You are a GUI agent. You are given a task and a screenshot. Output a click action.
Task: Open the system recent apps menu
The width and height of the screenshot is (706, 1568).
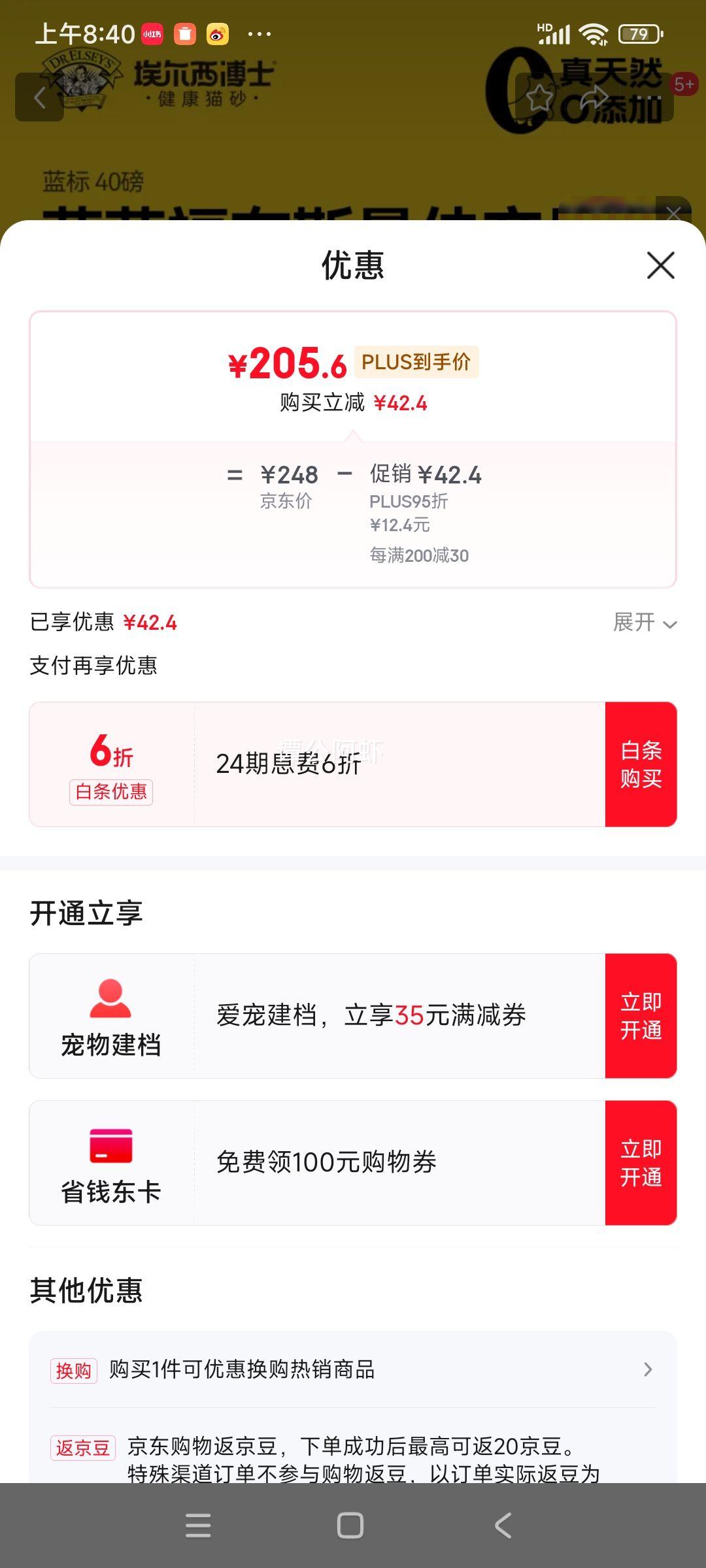tap(198, 1526)
